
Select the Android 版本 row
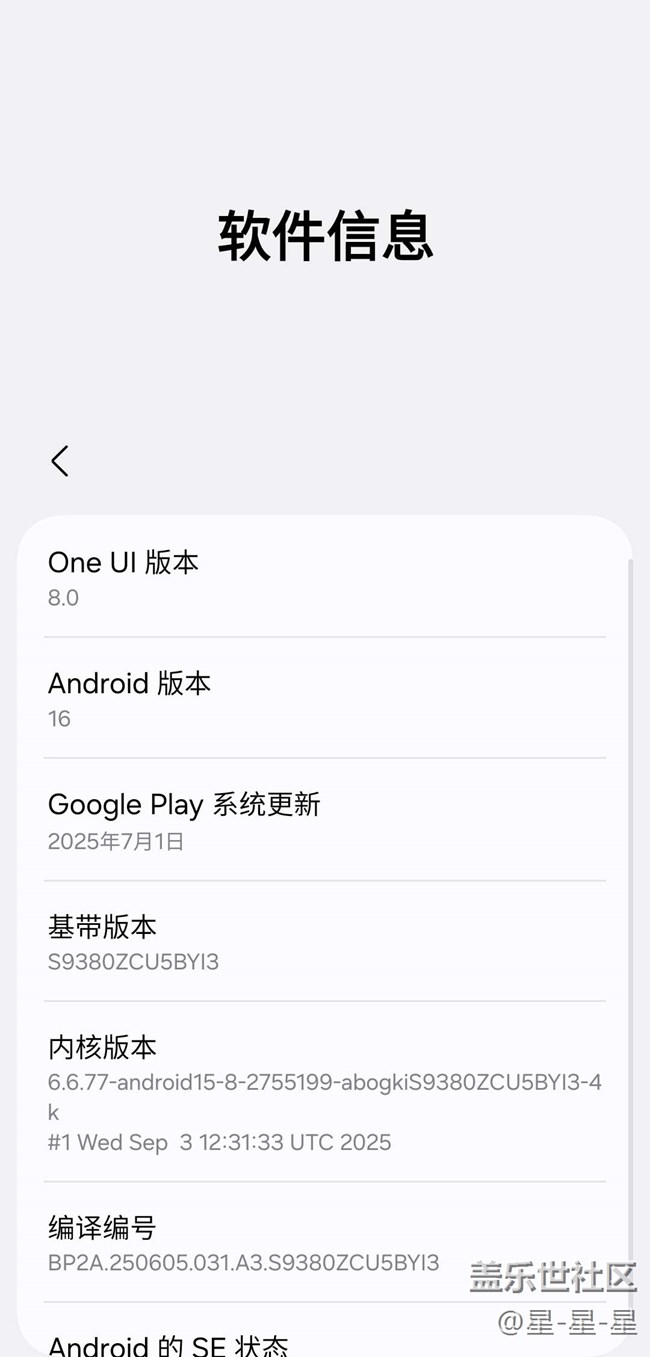pos(324,698)
